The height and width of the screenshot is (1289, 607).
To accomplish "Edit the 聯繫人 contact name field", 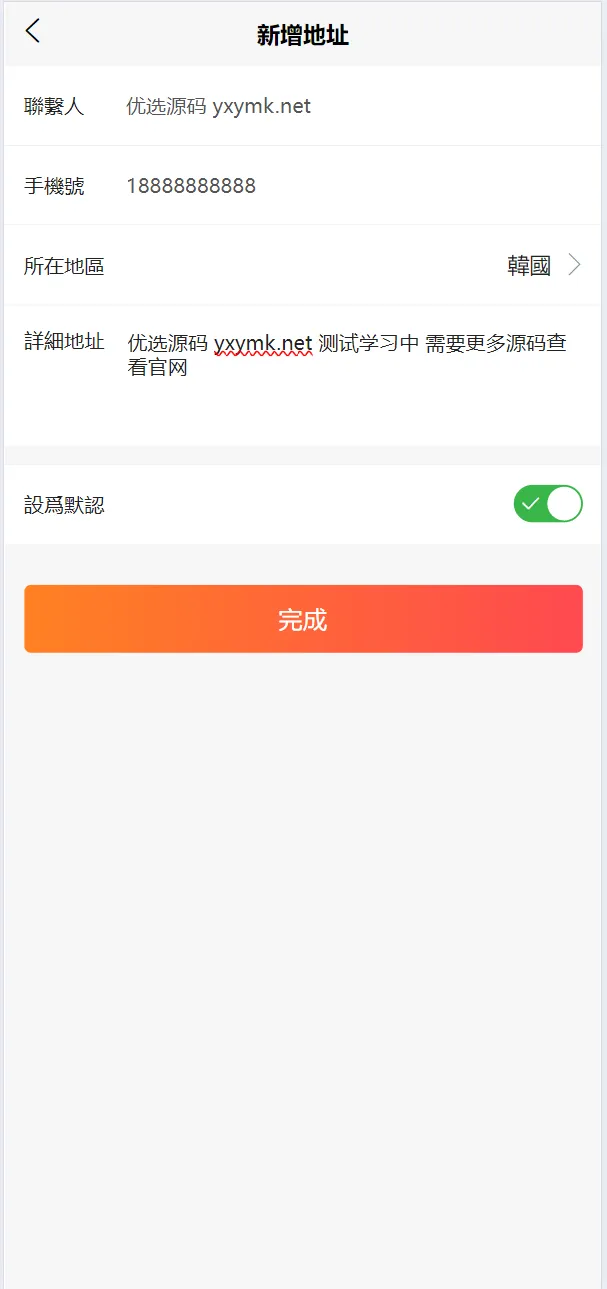I will click(x=350, y=106).
